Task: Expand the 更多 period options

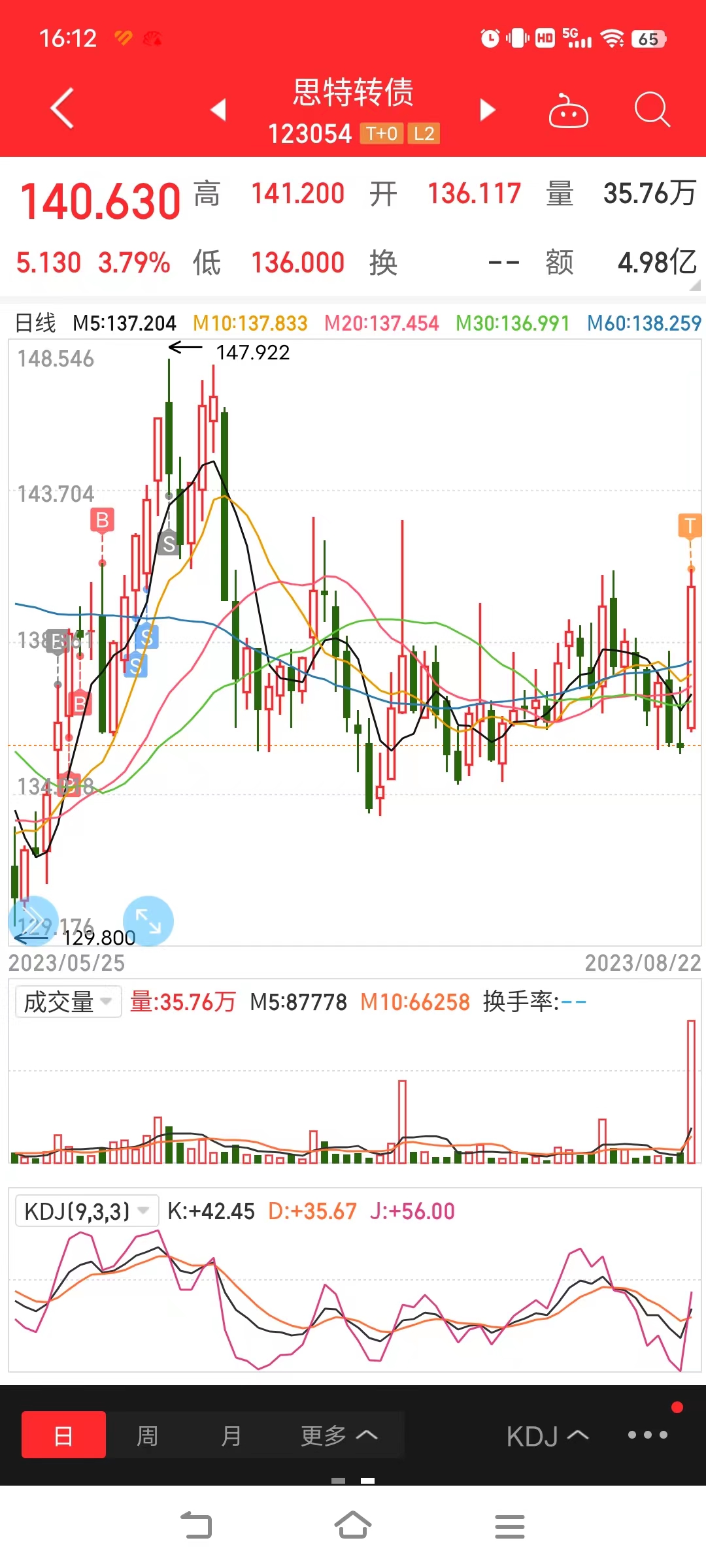Action: click(339, 1435)
